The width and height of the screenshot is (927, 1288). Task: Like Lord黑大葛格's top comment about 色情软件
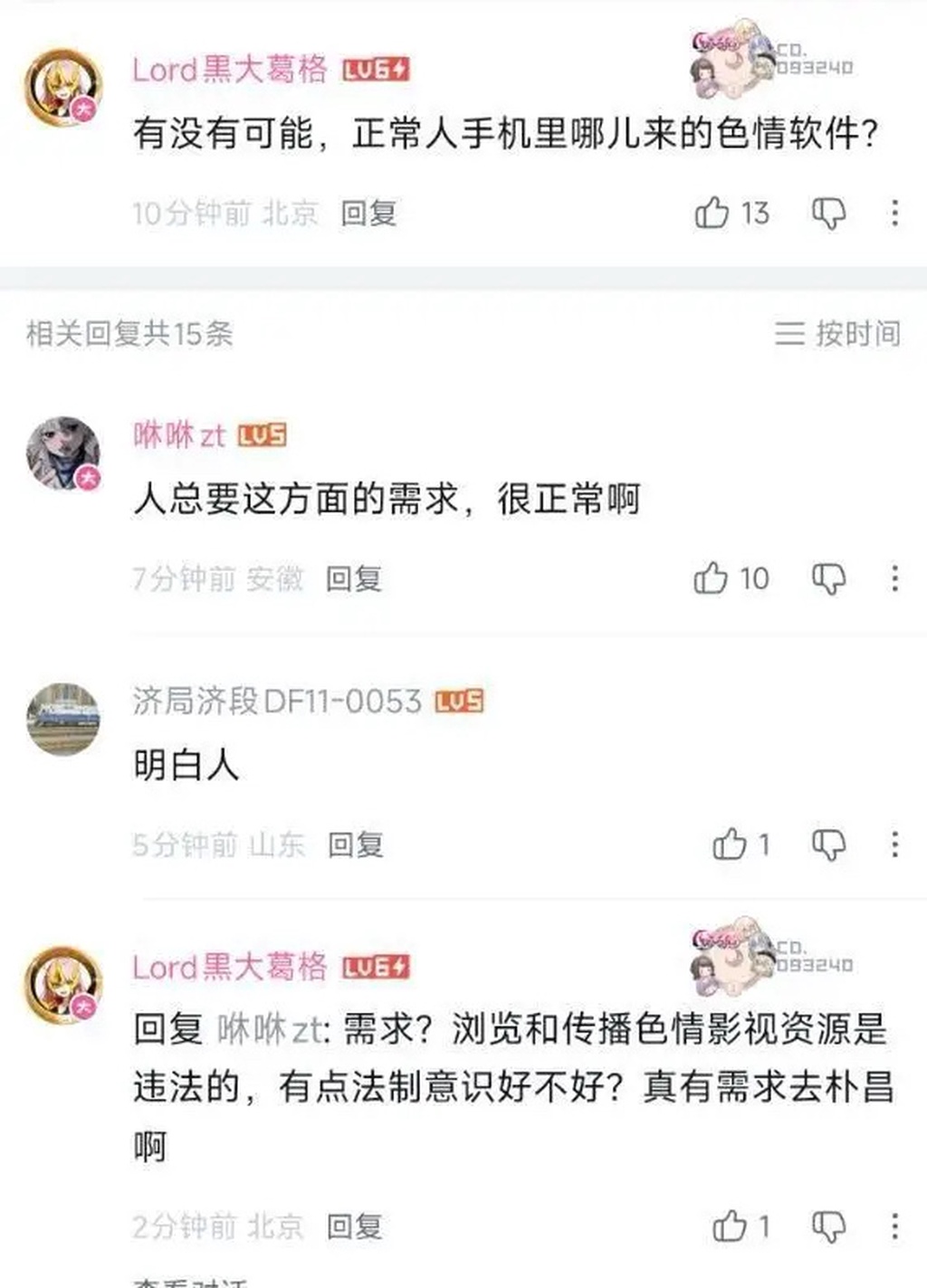(712, 213)
